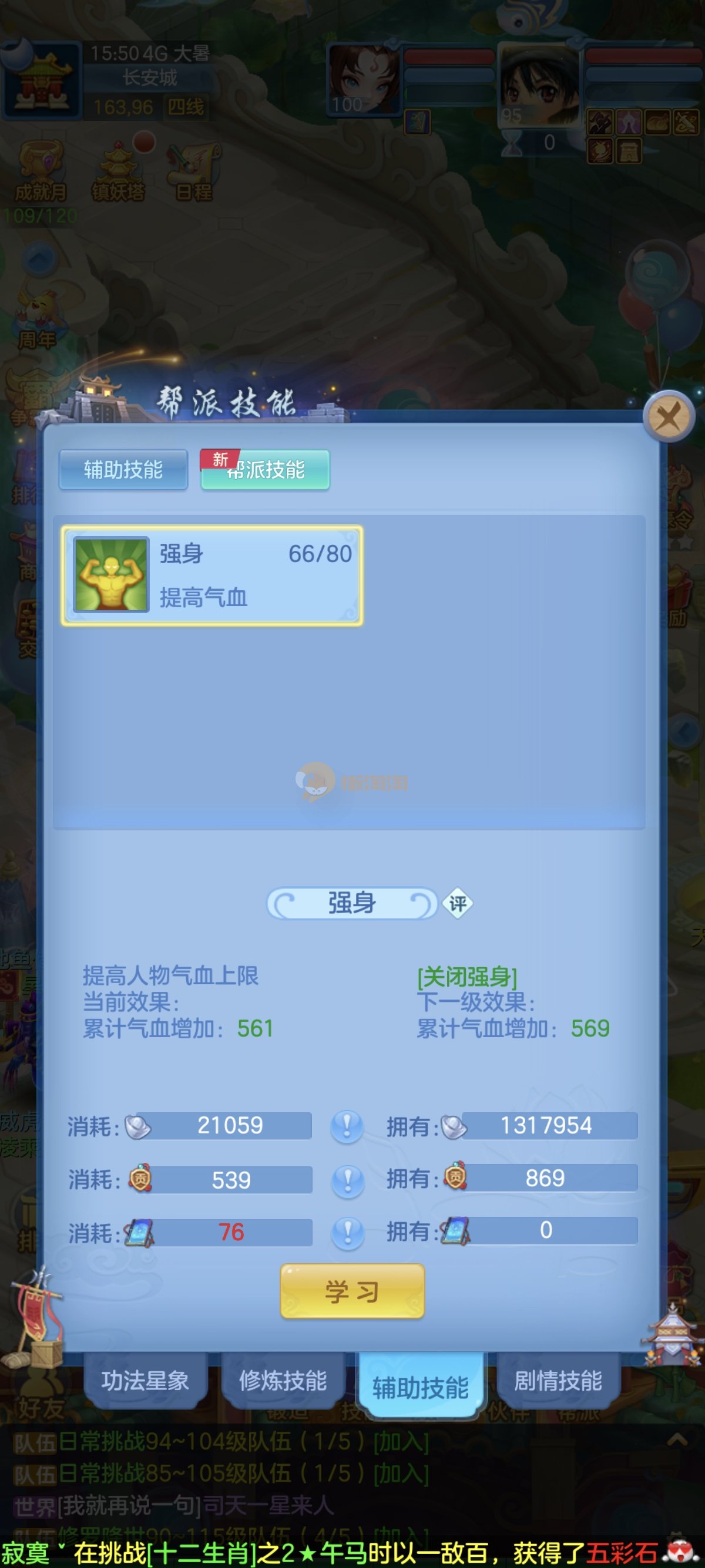705x1568 pixels.
Task: Open the 评 comments icon beside 强身
Action: [x=458, y=904]
